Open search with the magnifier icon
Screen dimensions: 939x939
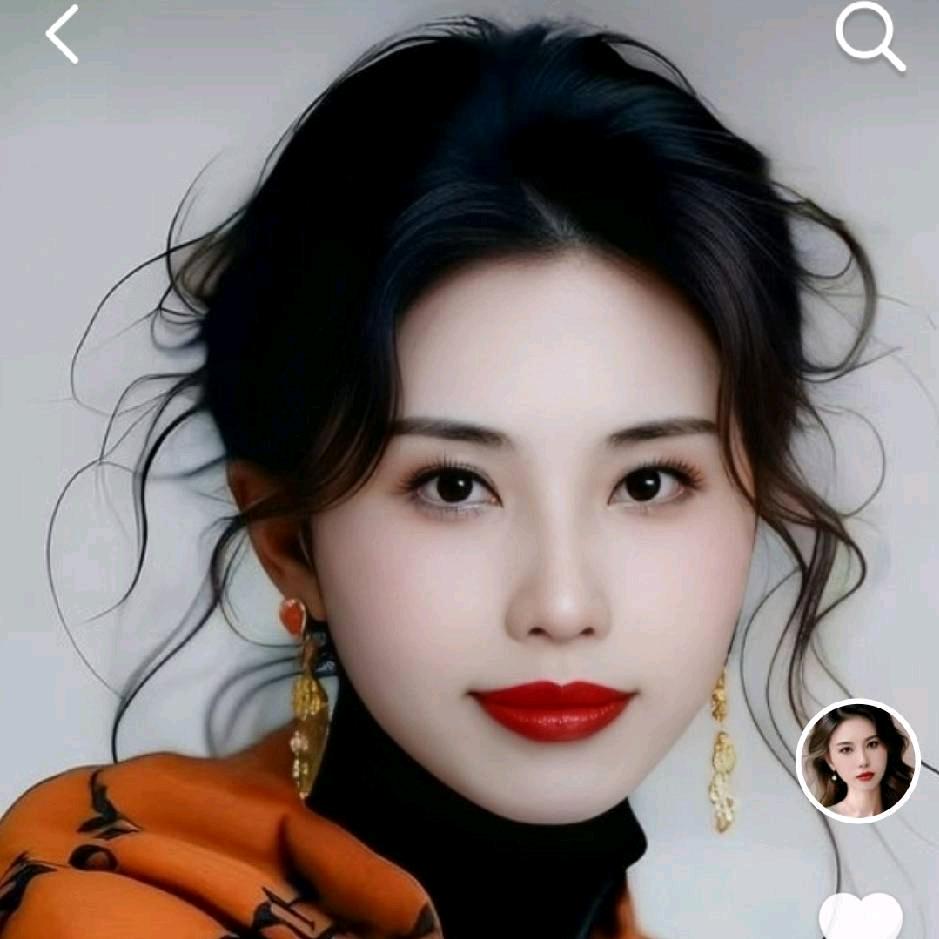(868, 36)
